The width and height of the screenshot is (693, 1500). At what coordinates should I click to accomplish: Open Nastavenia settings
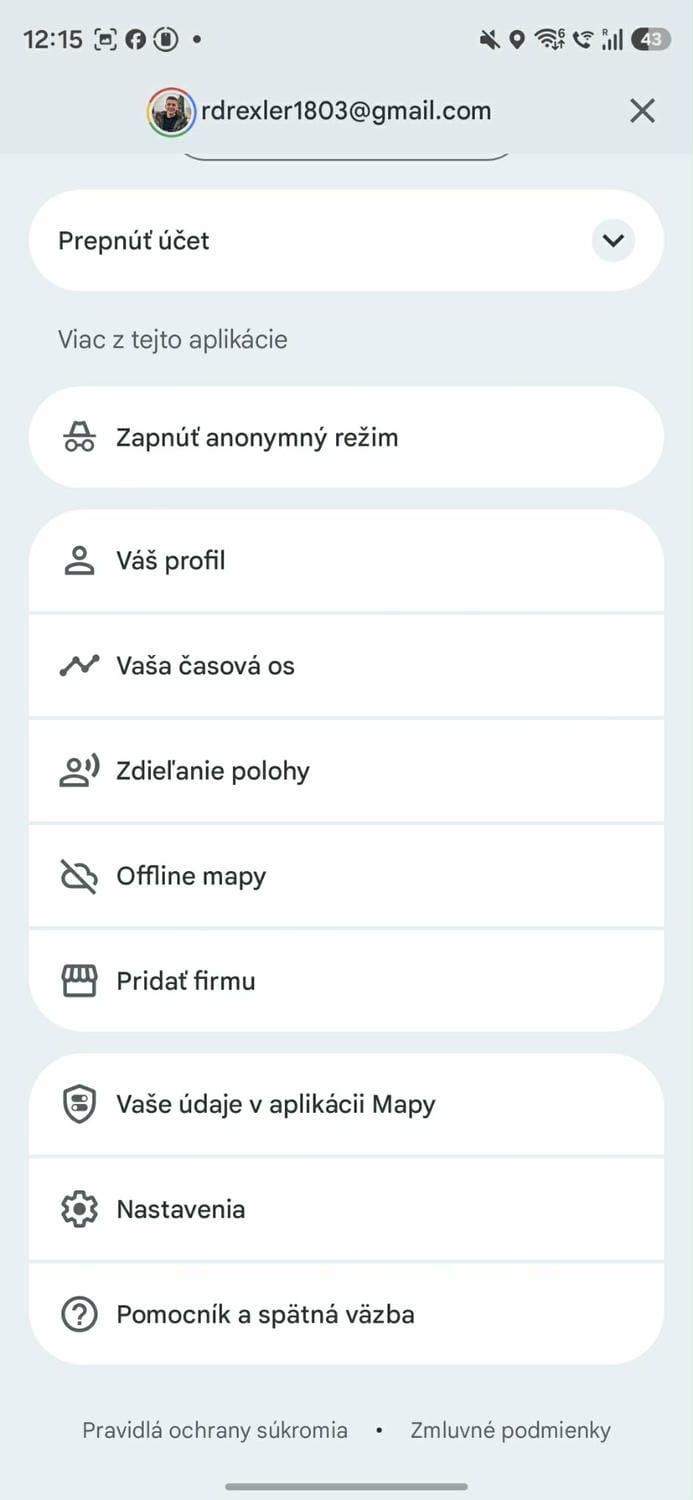(346, 1210)
